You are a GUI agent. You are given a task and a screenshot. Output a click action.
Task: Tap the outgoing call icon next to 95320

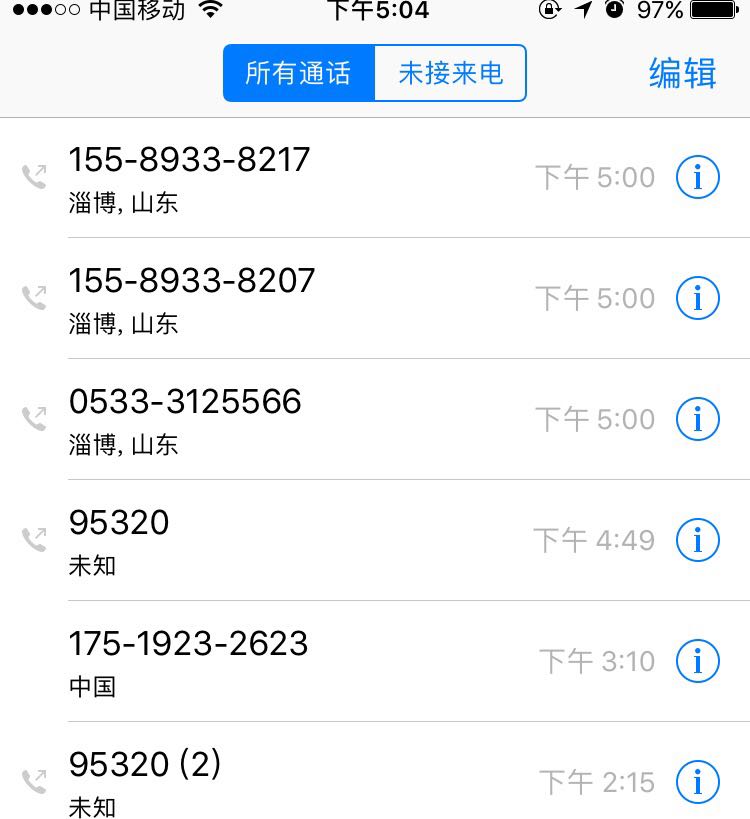(x=33, y=538)
